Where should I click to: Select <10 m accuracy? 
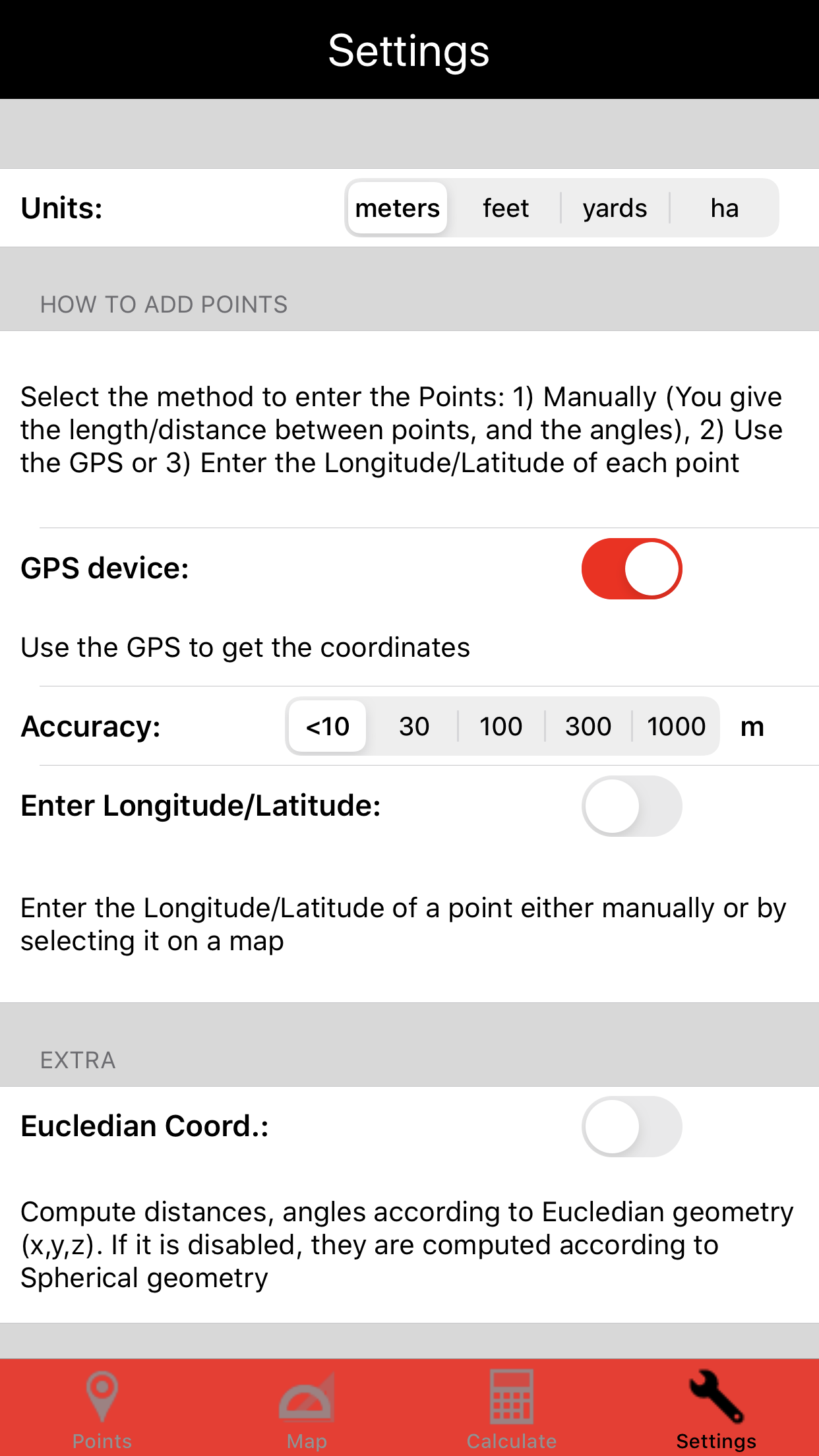tap(328, 727)
